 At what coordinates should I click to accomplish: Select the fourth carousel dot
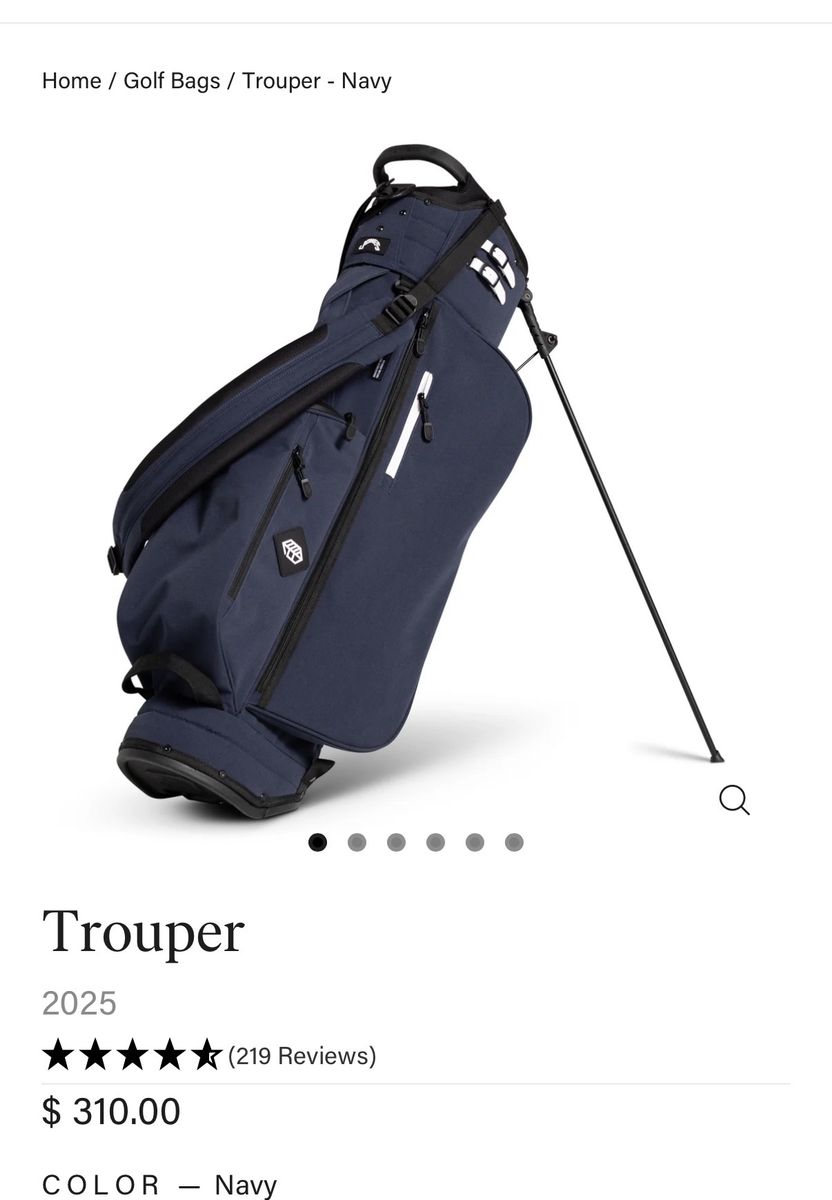(x=435, y=843)
